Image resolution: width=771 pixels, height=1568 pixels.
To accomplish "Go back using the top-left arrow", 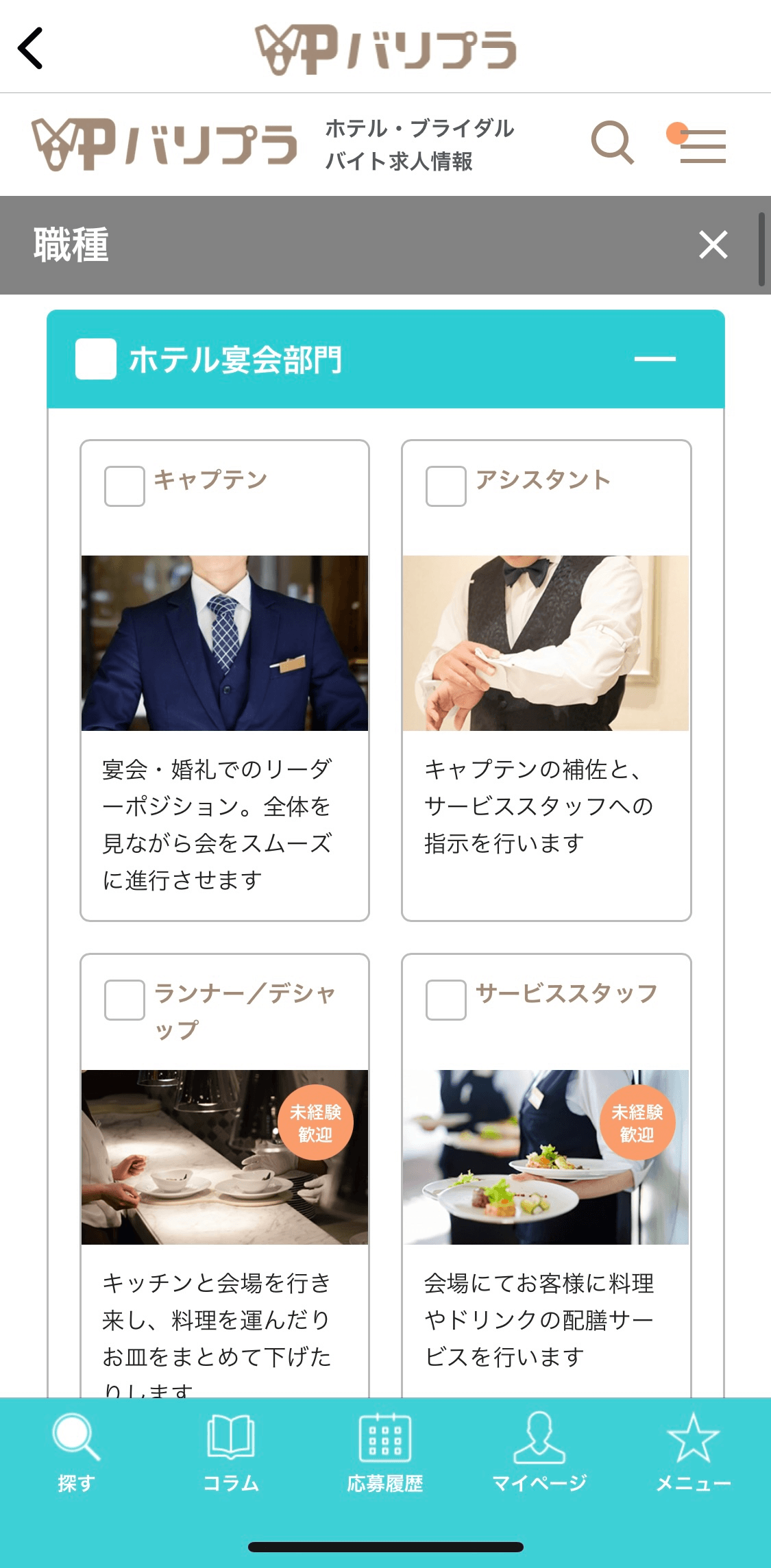I will 31,48.
